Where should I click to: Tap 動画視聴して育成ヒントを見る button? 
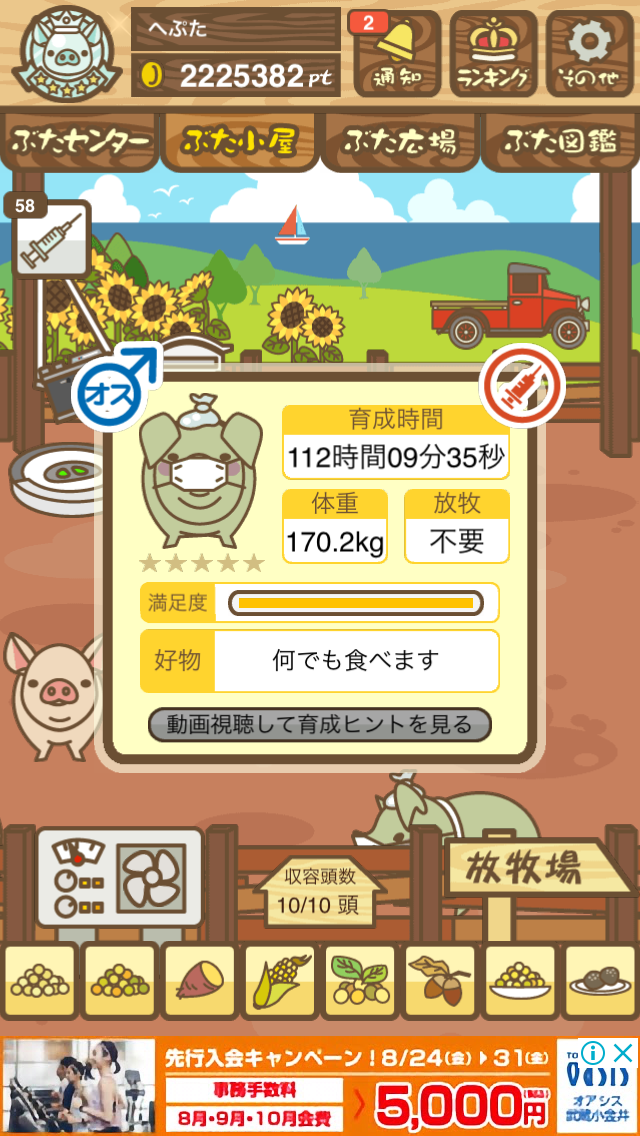pyautogui.click(x=319, y=724)
